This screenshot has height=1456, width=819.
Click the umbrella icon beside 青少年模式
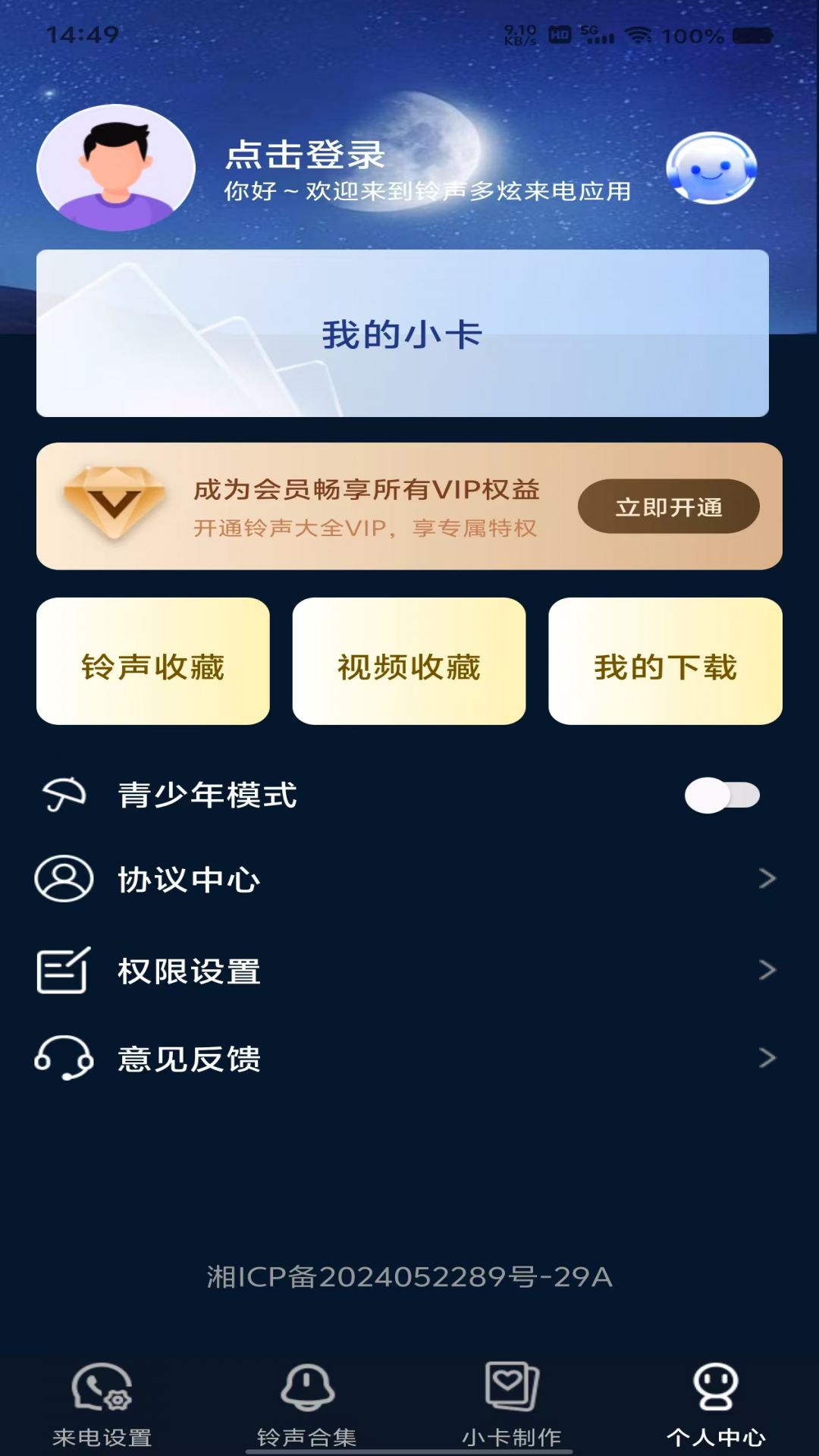tap(64, 795)
